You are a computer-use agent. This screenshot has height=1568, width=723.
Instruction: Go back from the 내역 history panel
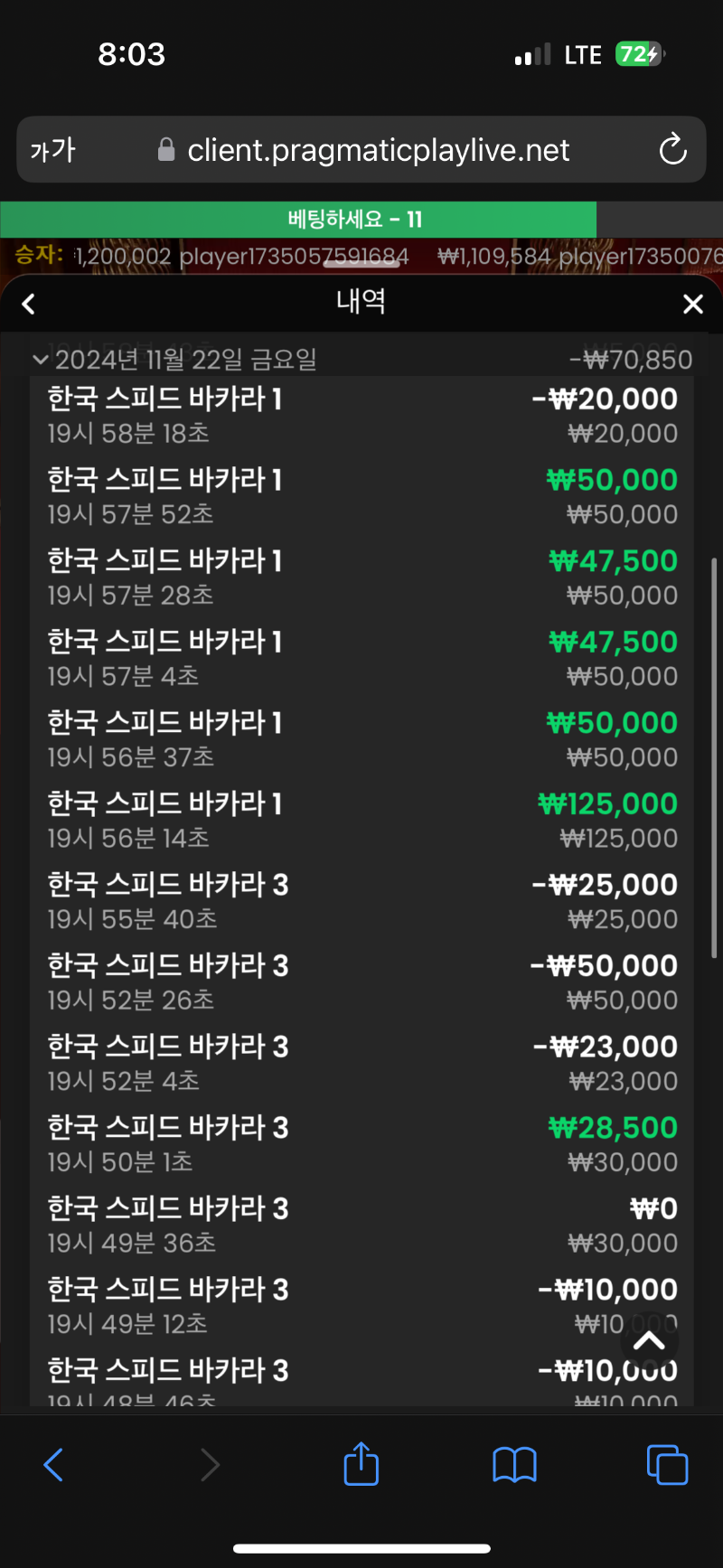[29, 305]
